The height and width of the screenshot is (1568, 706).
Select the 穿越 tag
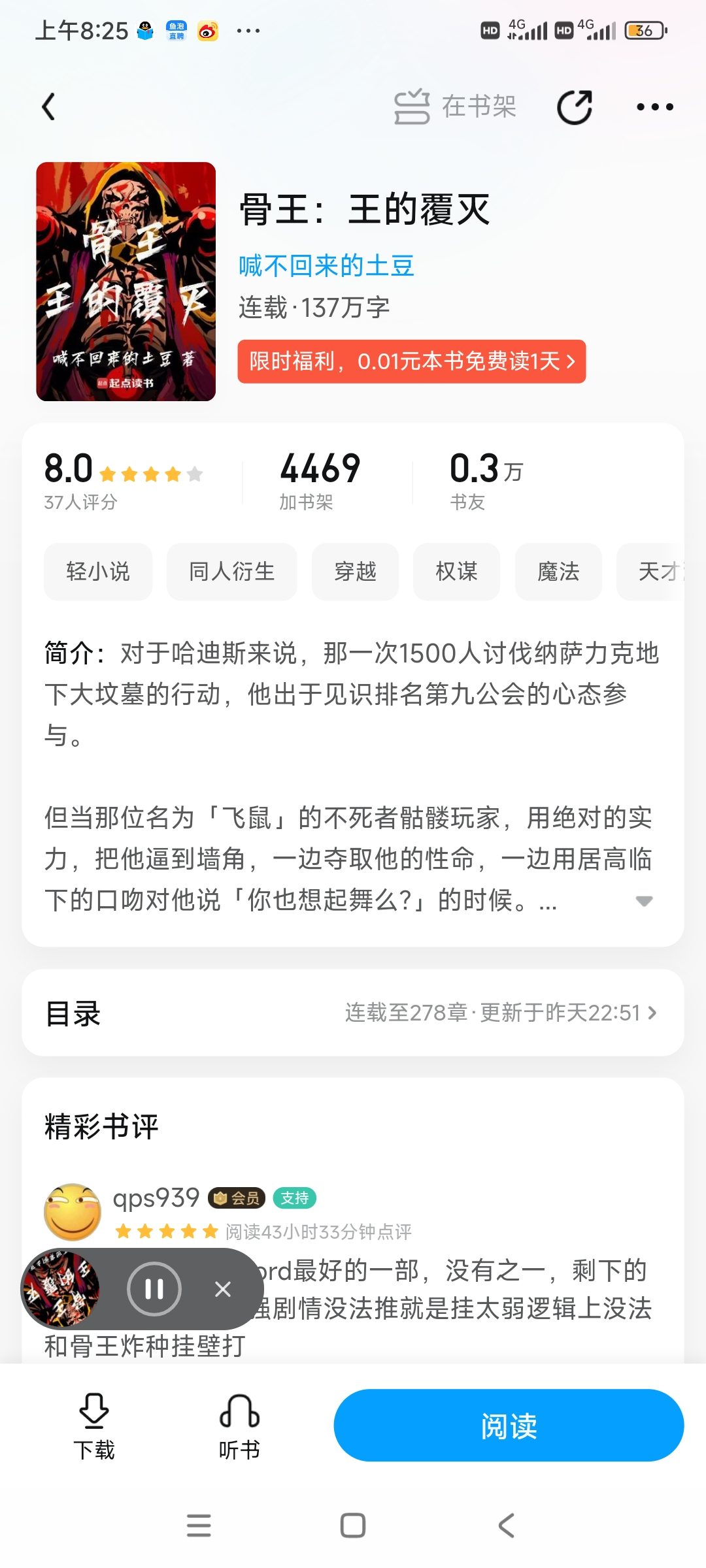point(355,572)
